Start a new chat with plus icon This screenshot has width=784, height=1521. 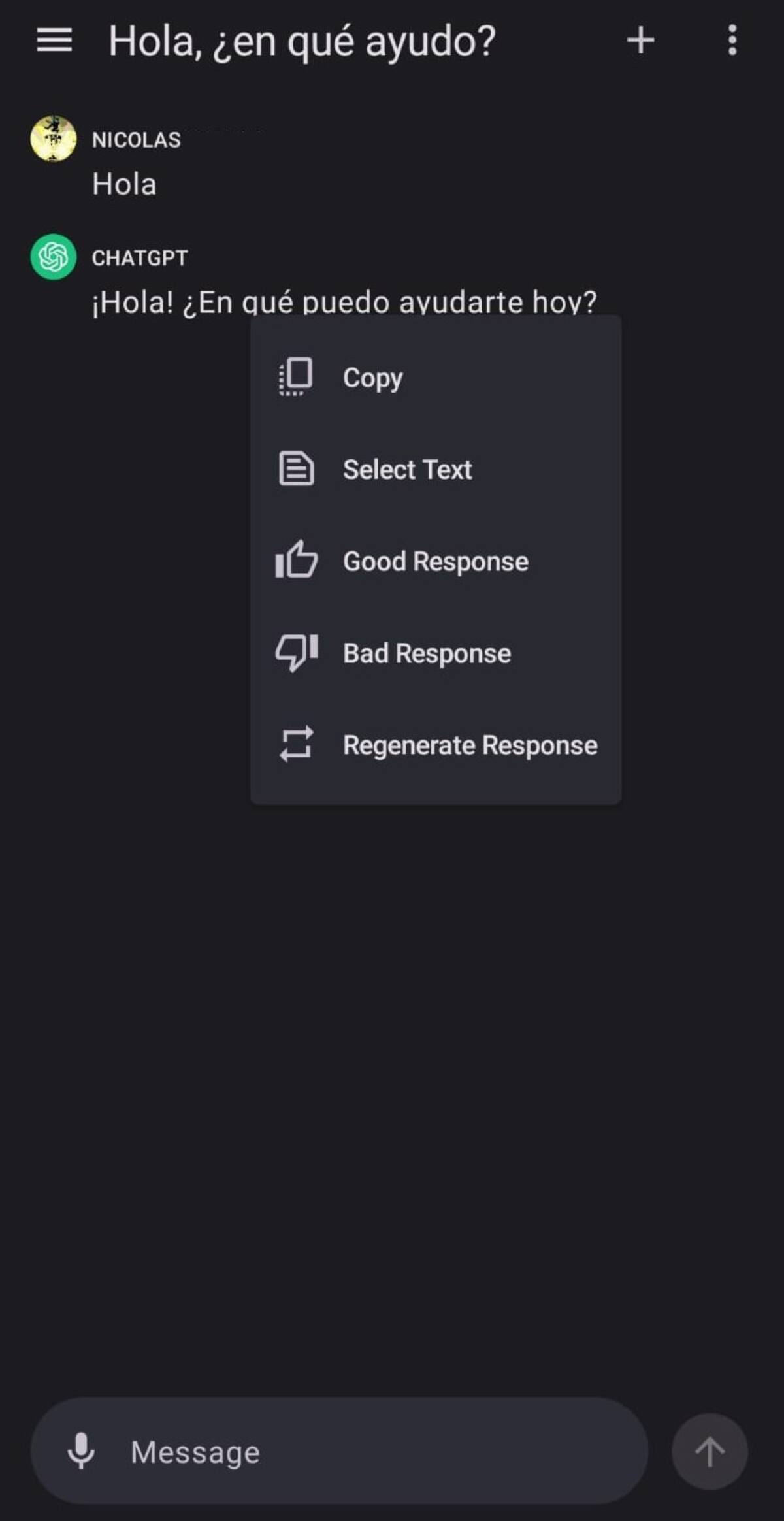(640, 41)
